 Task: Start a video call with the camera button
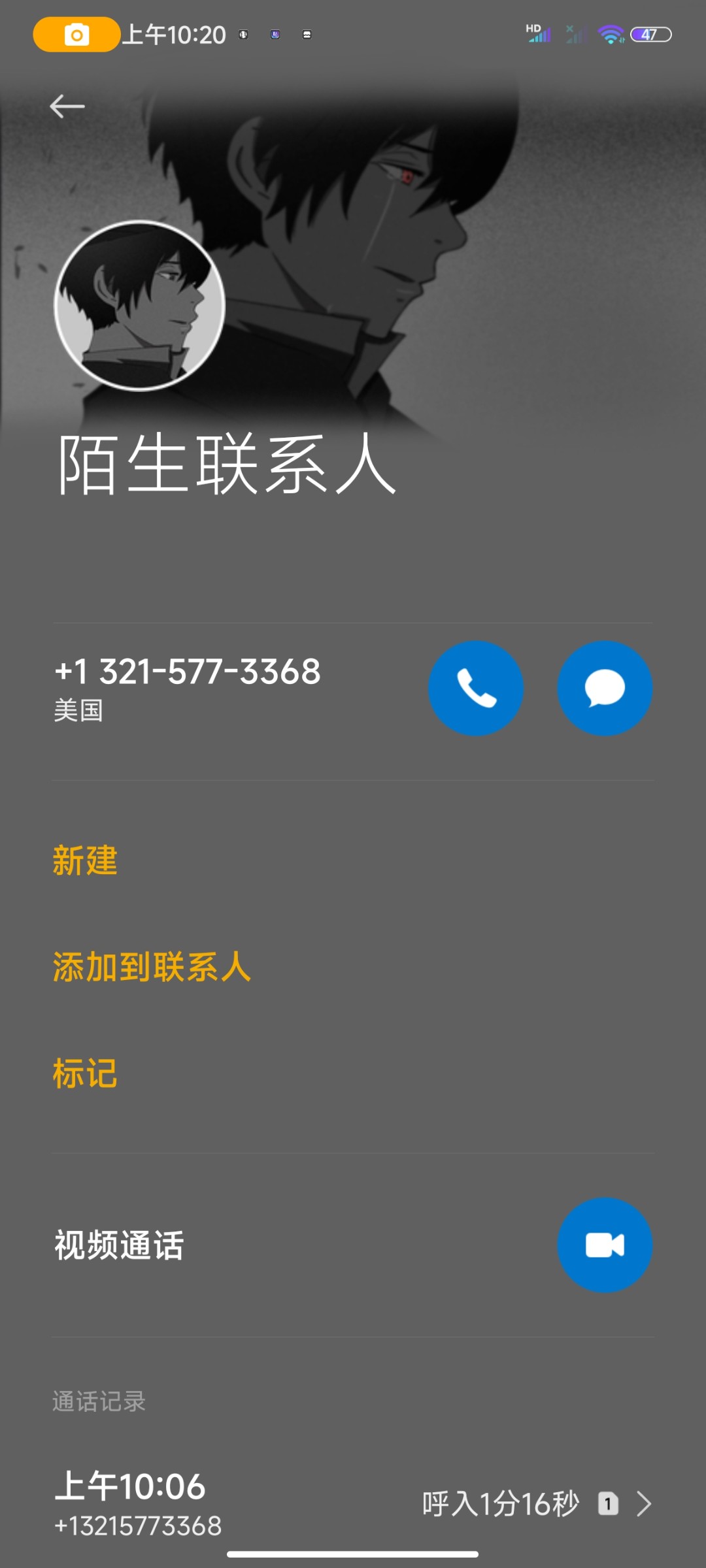[x=604, y=1245]
